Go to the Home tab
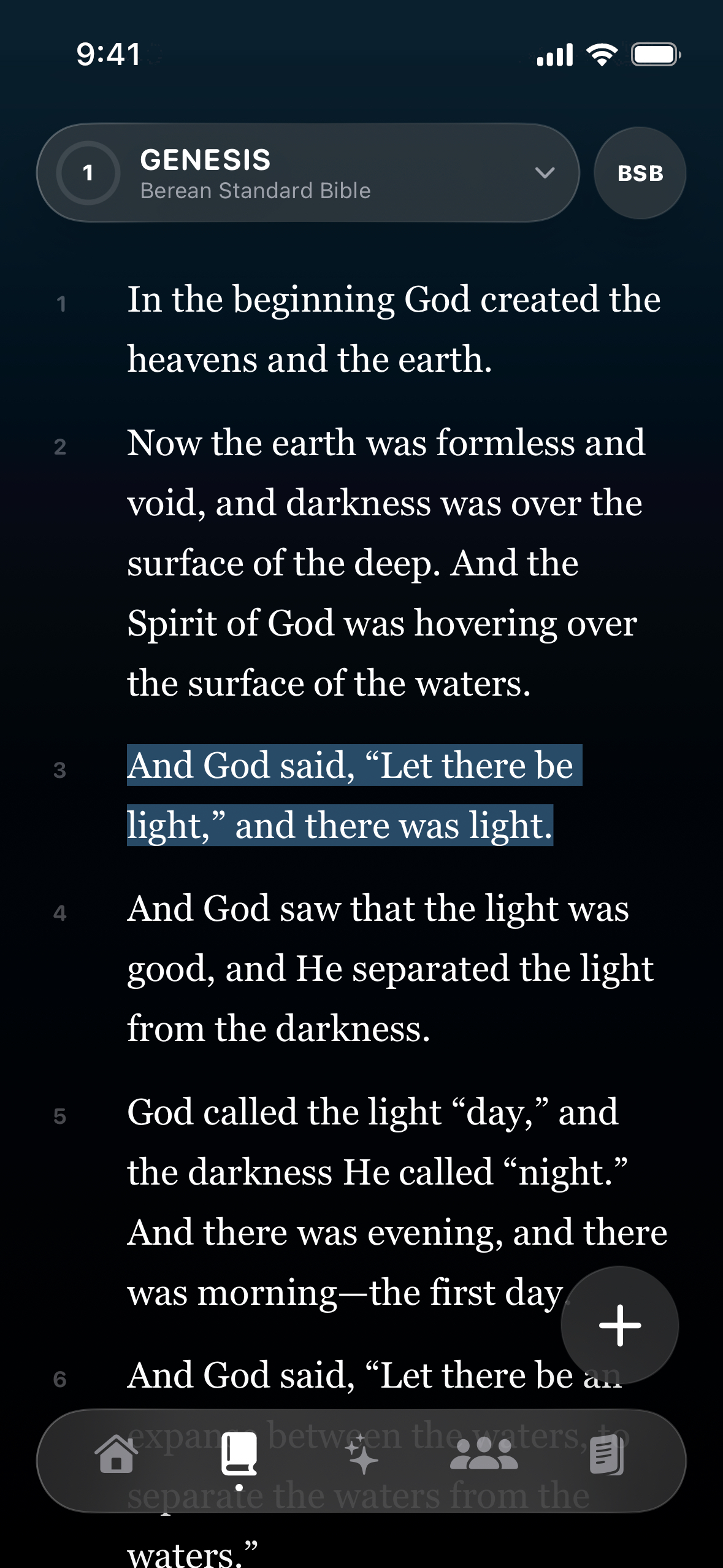The height and width of the screenshot is (1568, 723). (x=117, y=1455)
